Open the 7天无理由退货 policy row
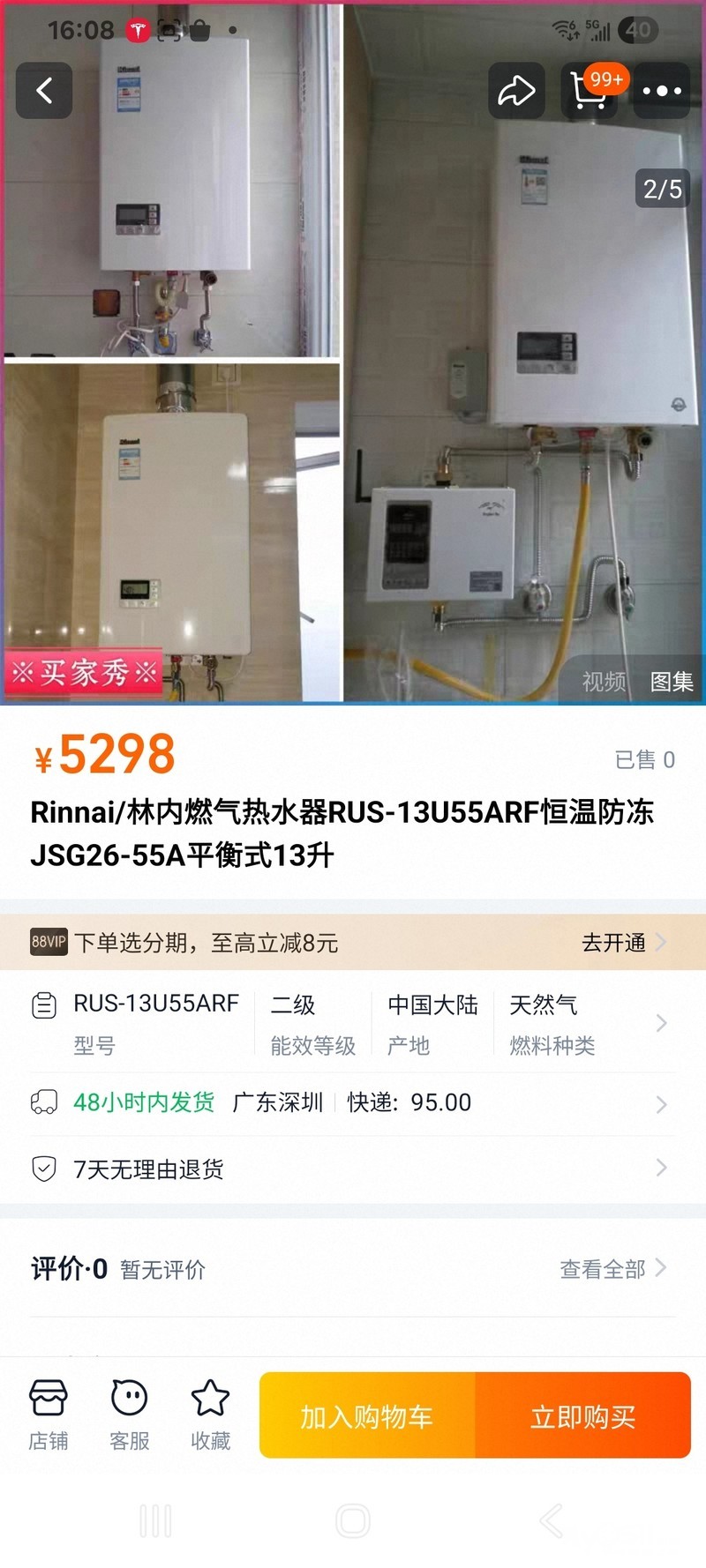Screen dimensions: 706x1568 (353, 1169)
